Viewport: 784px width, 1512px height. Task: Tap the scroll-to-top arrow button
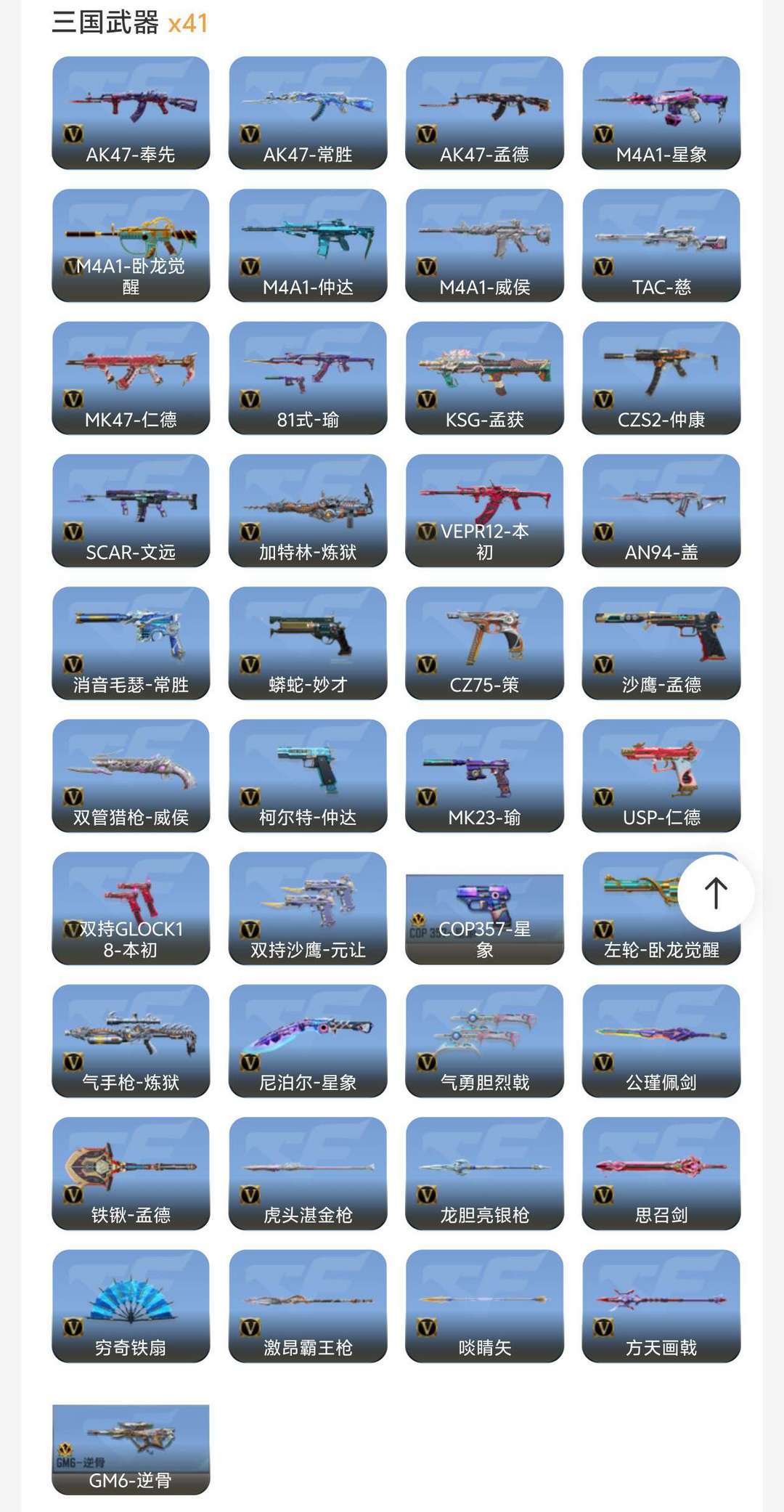(716, 893)
